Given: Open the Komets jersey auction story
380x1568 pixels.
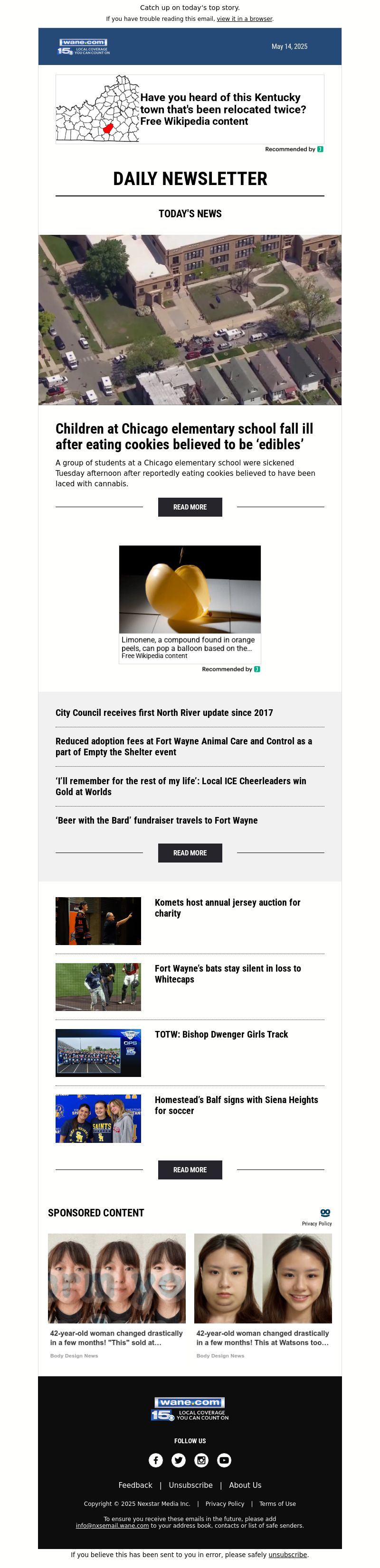Looking at the screenshot, I should pyautogui.click(x=227, y=908).
